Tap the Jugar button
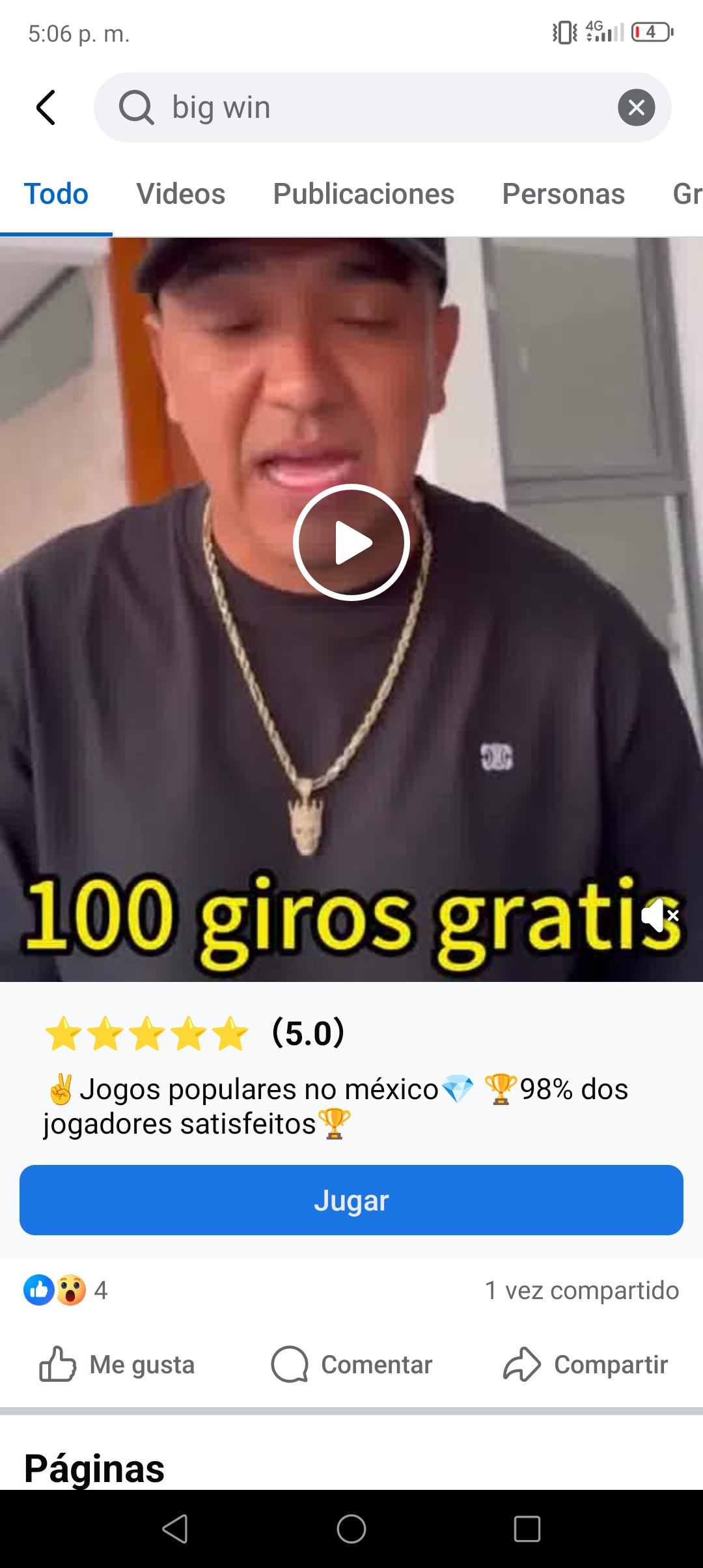 click(351, 1200)
